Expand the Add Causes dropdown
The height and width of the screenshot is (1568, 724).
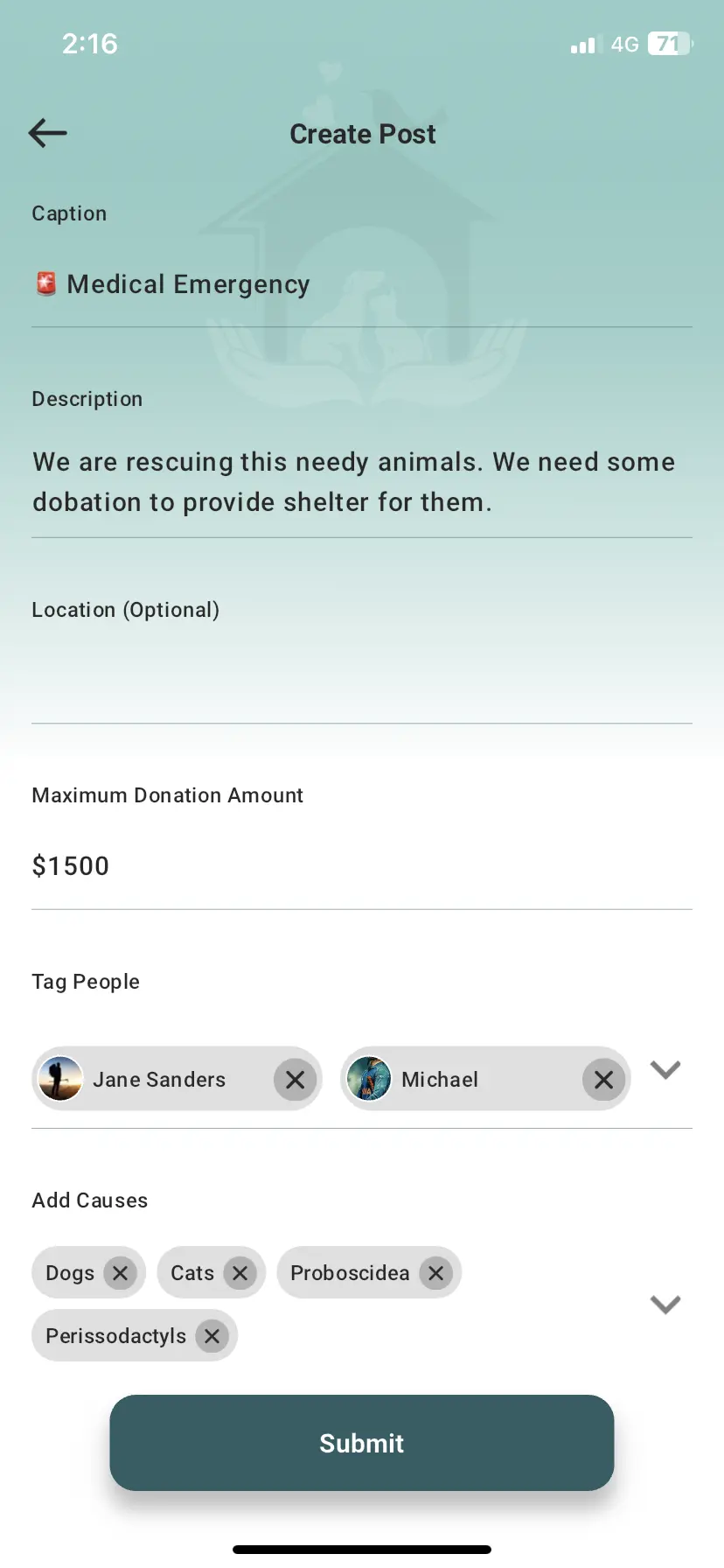pos(665,1305)
